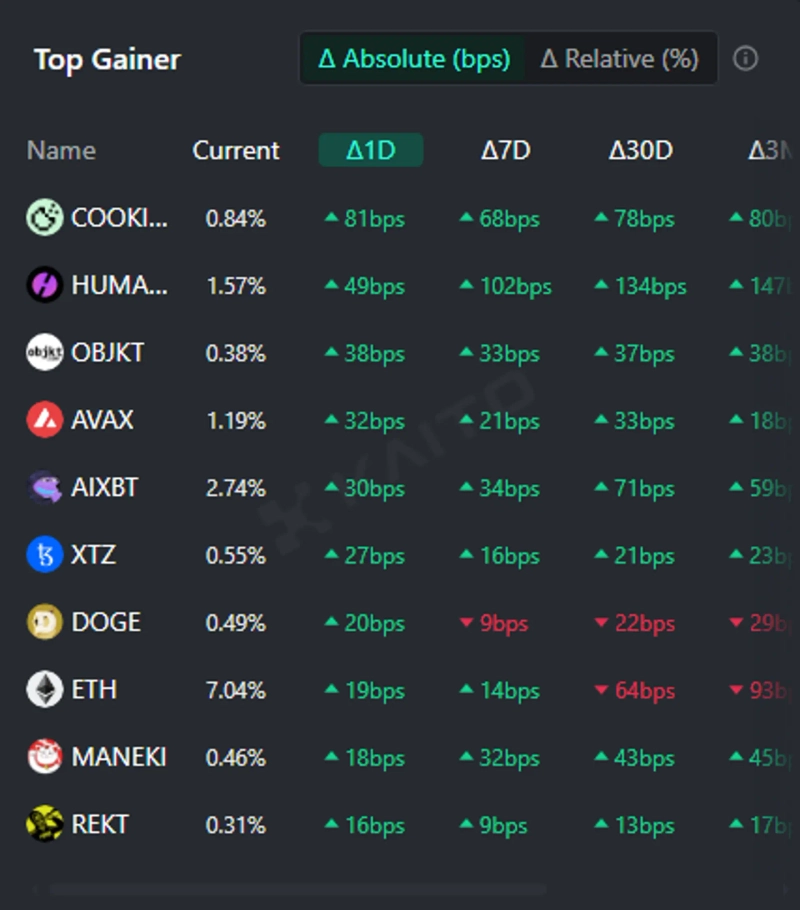Open the AVAX row

(x=101, y=420)
